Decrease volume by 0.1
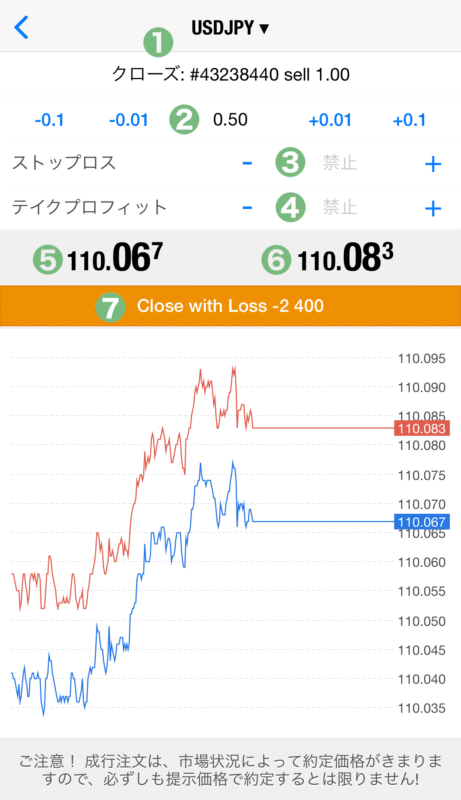Viewport: 461px width, 800px height. click(x=49, y=120)
